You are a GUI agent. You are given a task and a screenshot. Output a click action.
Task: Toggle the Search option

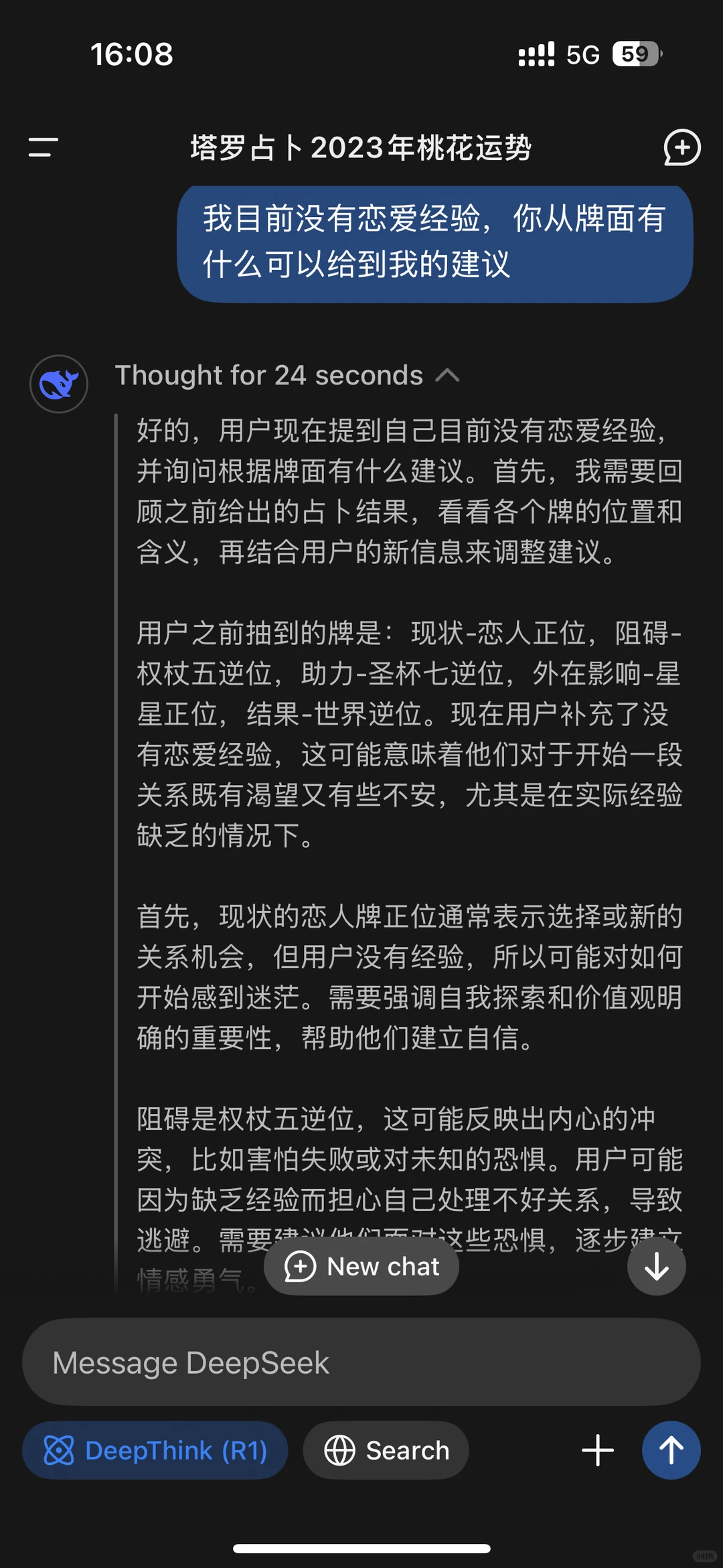386,1451
